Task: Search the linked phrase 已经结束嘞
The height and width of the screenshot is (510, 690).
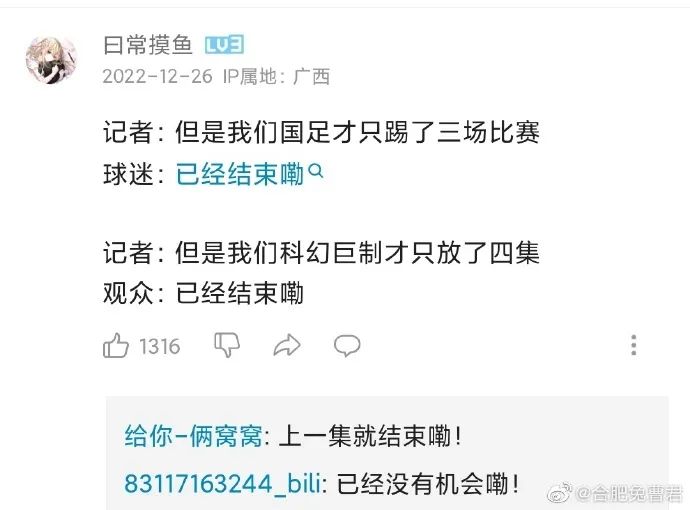Action: click(x=248, y=174)
